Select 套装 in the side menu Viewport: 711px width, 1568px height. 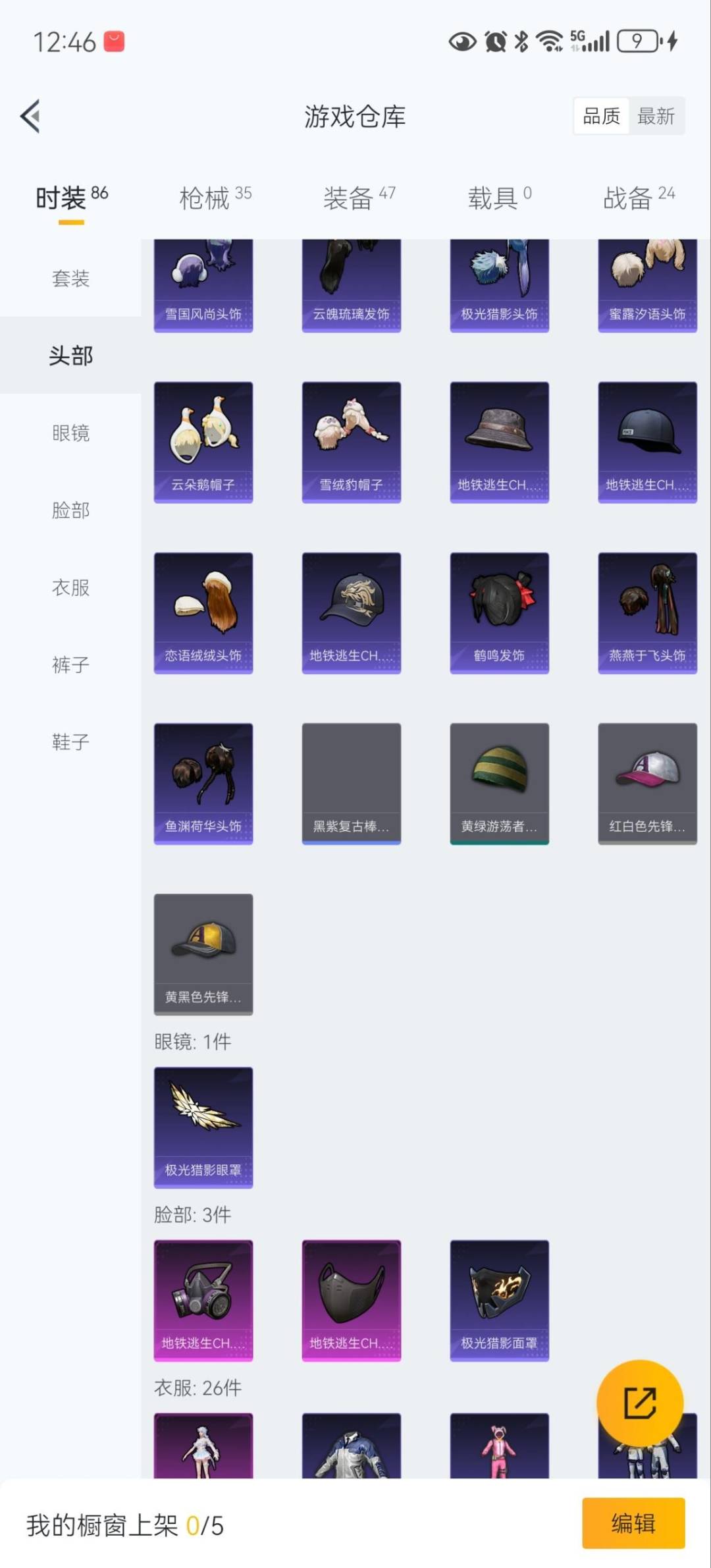[x=70, y=278]
